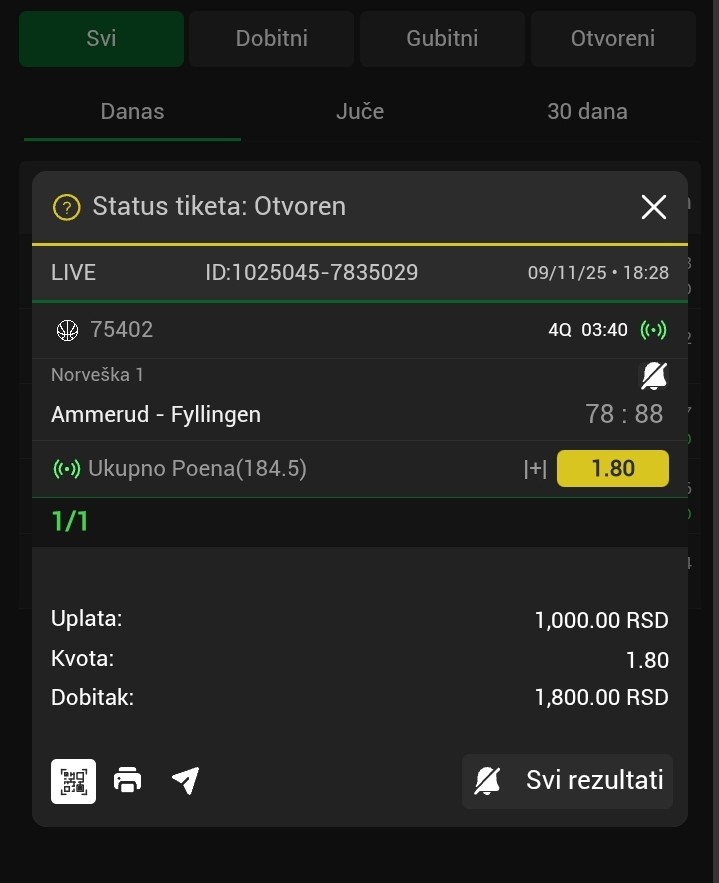
Task: Switch to the Svi filter tab
Action: pyautogui.click(x=101, y=39)
